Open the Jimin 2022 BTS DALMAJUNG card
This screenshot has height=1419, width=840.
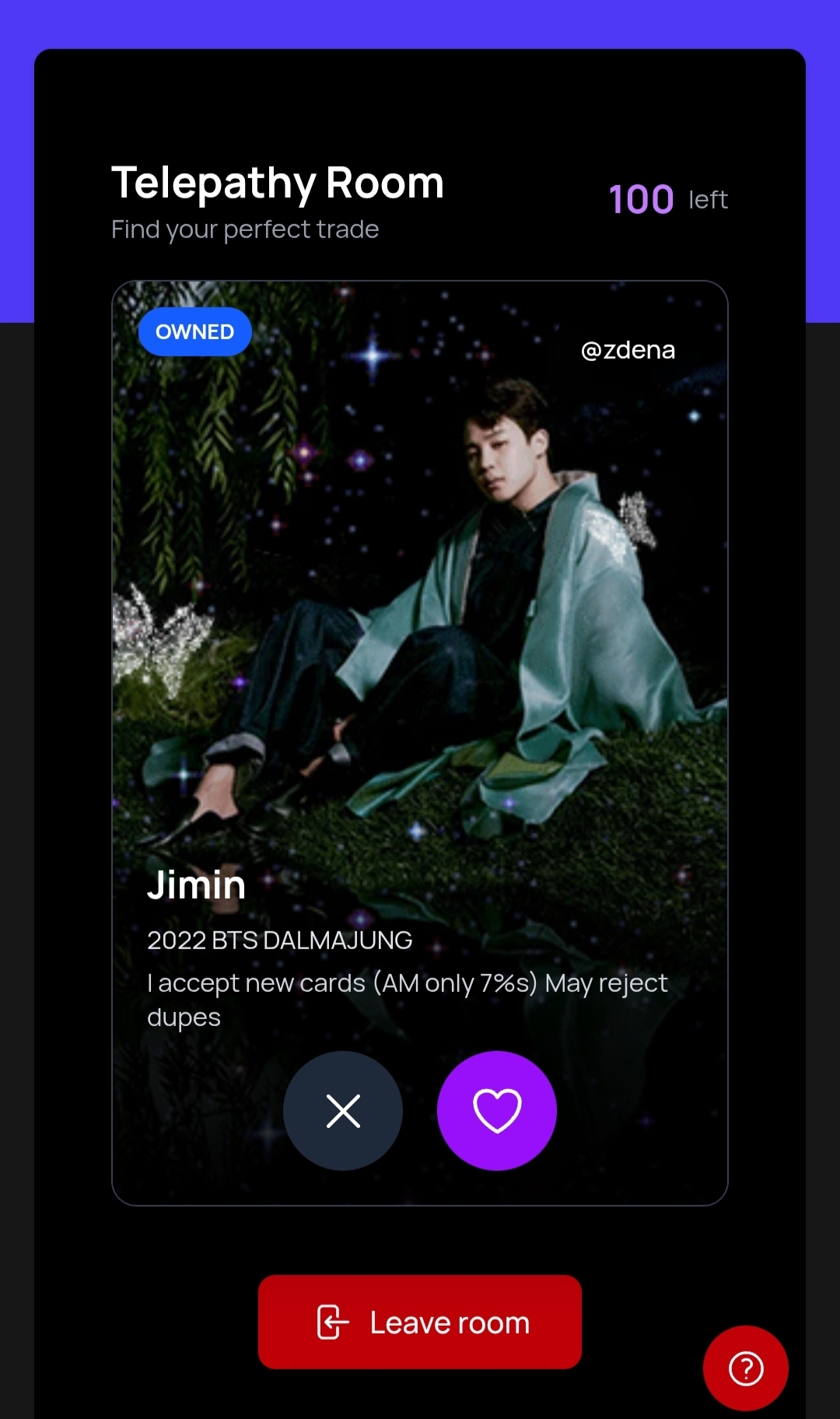tap(420, 622)
